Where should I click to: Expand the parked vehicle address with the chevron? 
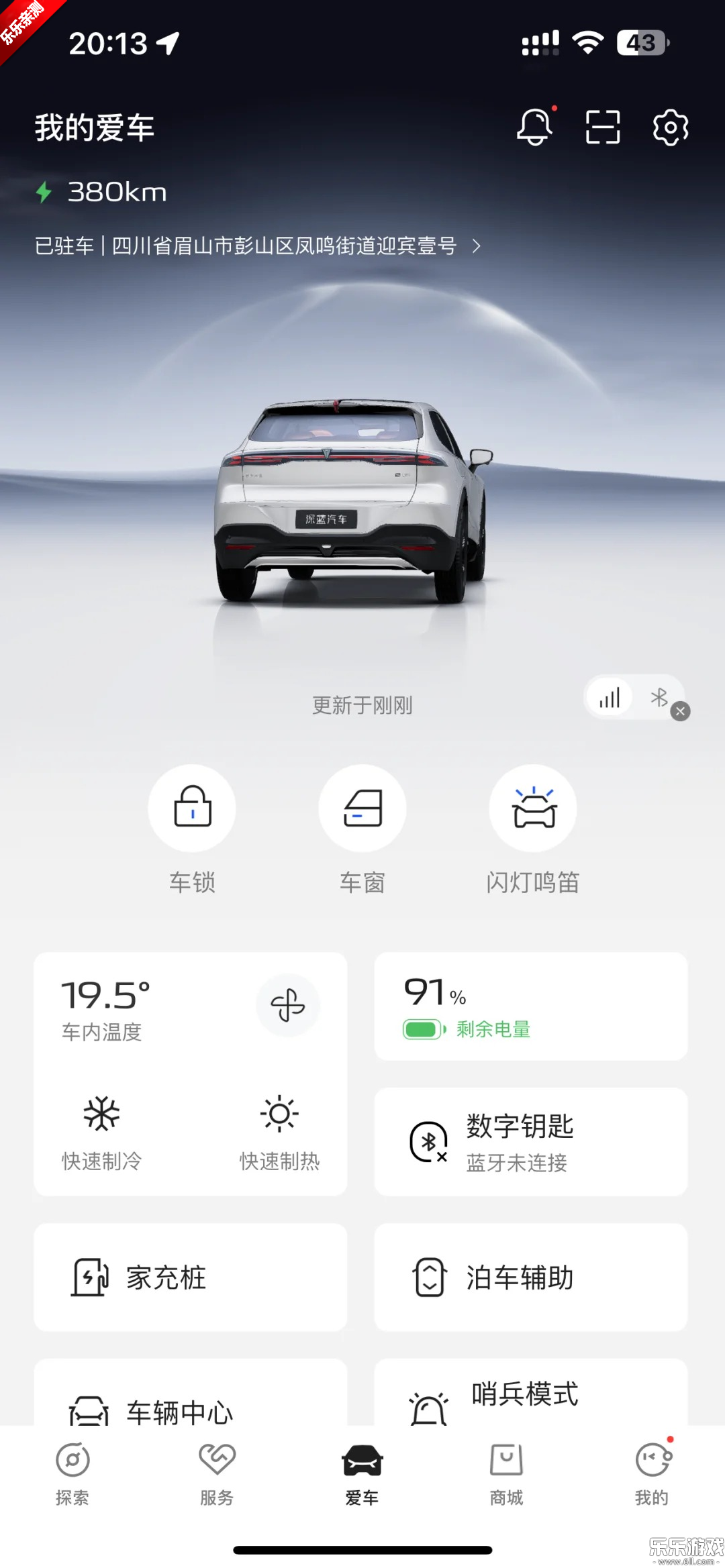pos(478,246)
